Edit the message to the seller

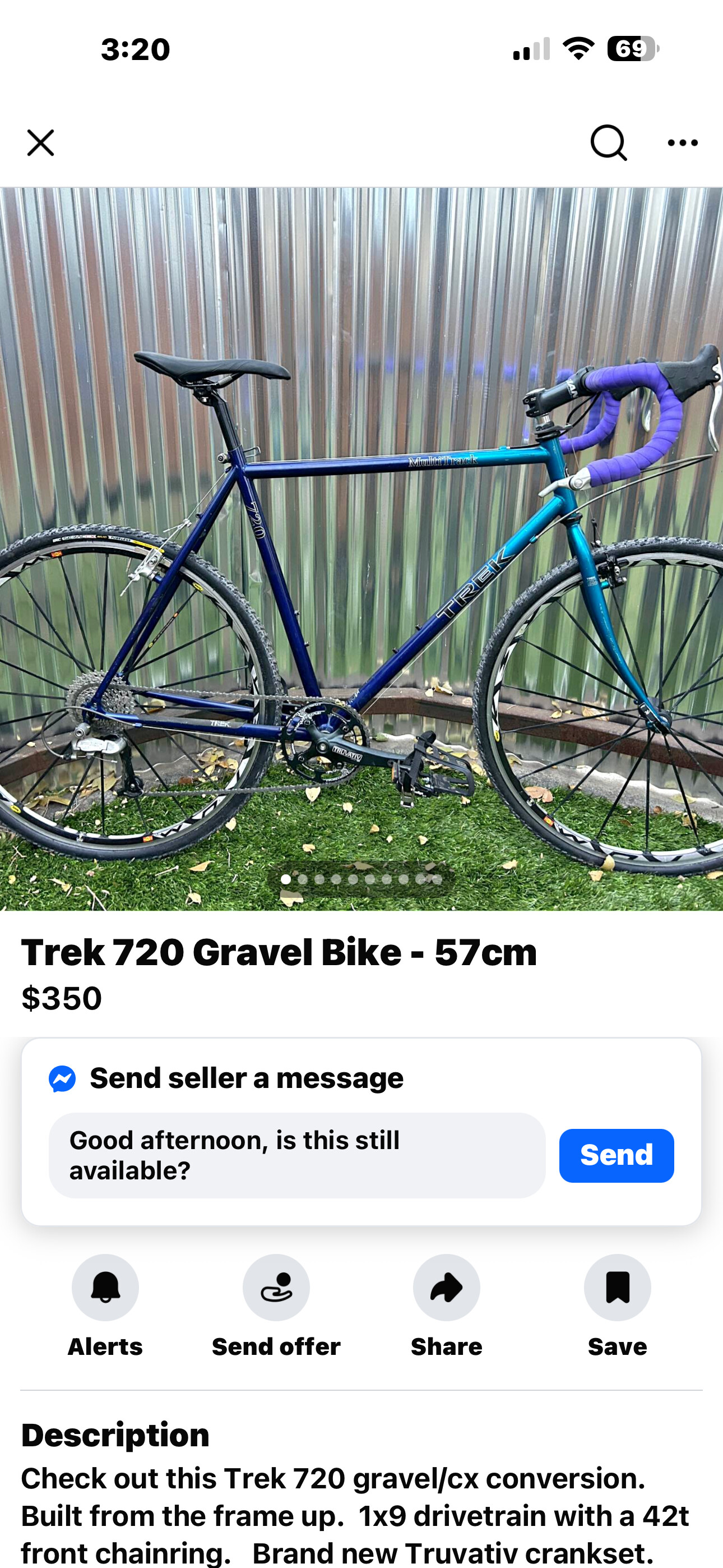click(296, 1155)
